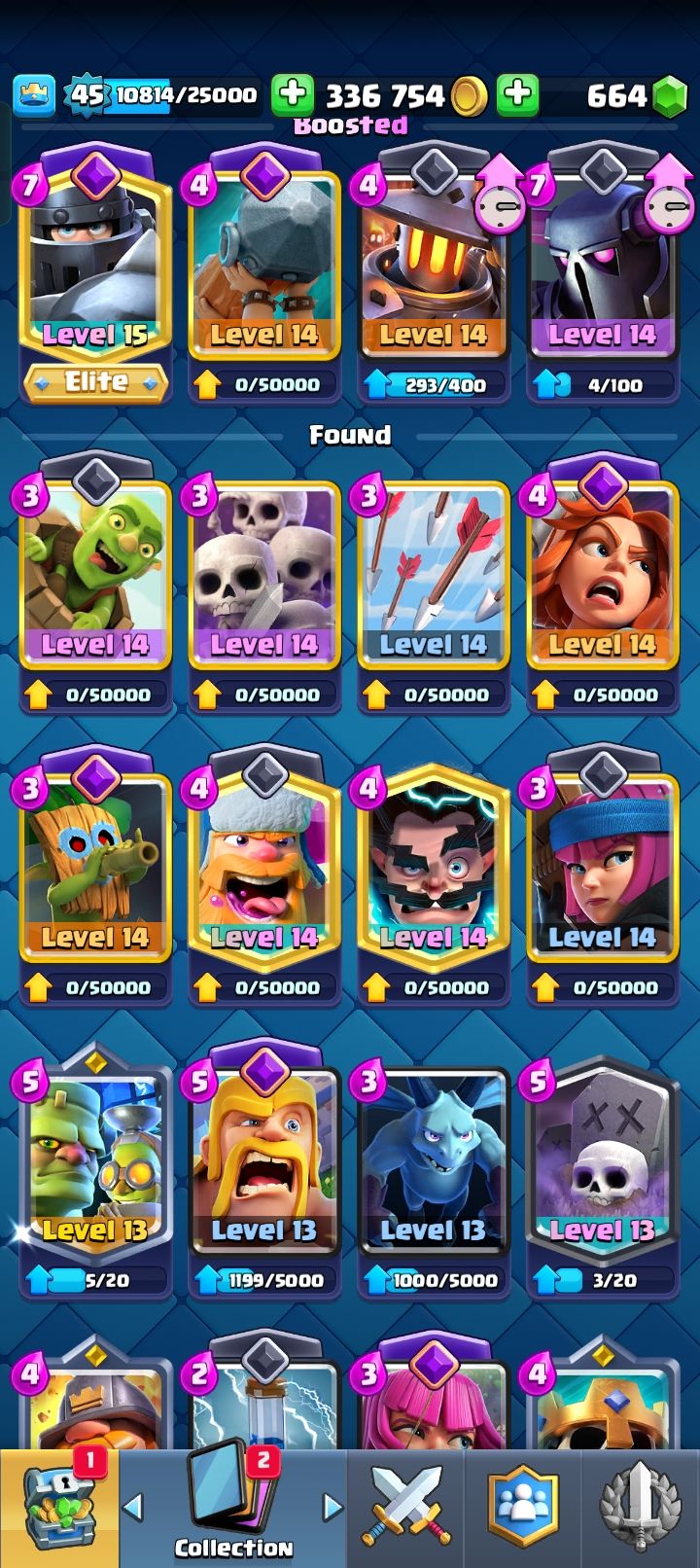This screenshot has width=700, height=1568.
Task: Open the Mega Knight Level 15 card
Action: tap(95, 263)
